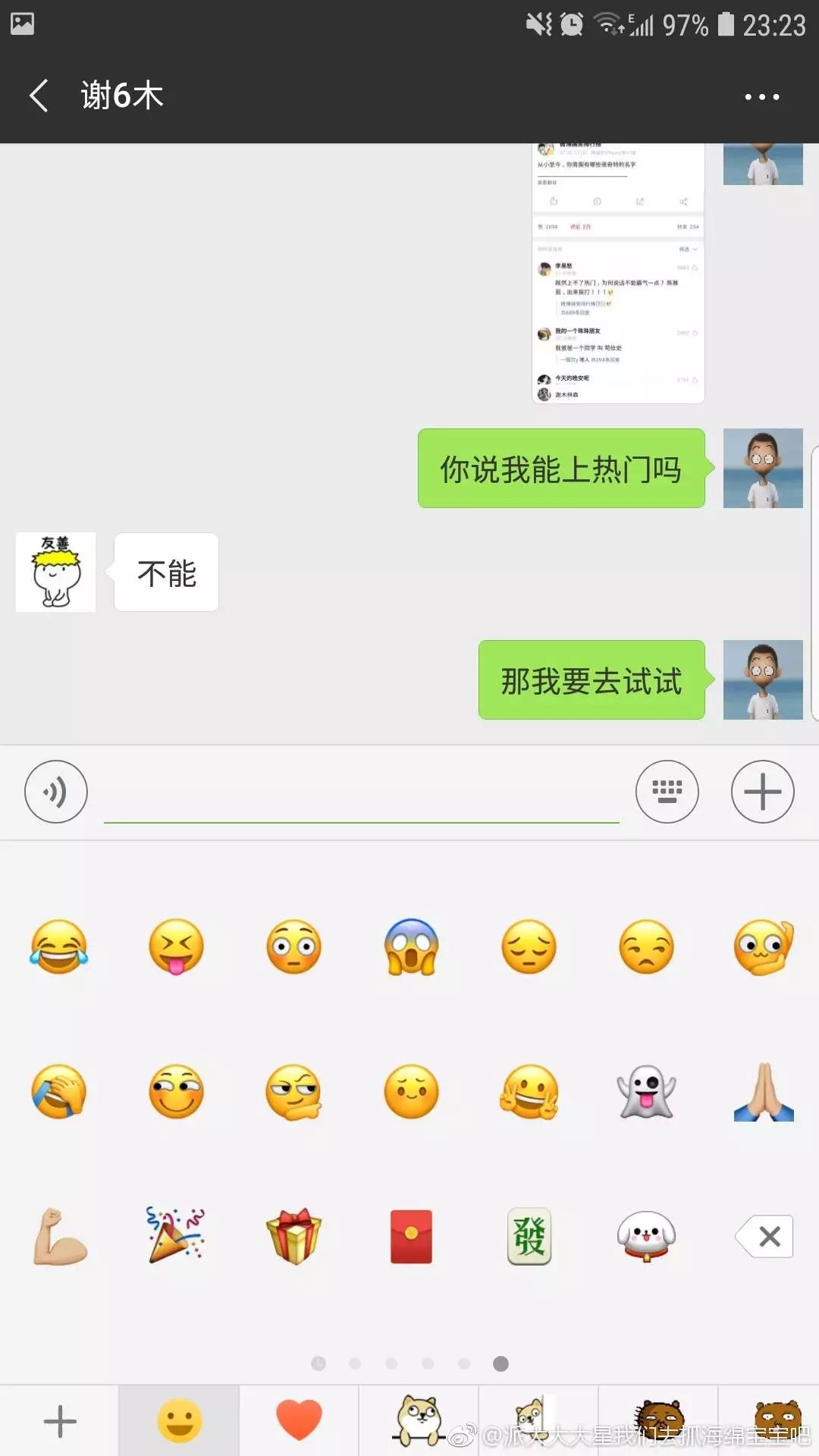The width and height of the screenshot is (819, 1456).
Task: Go back from the 谢6木 chat
Action: pyautogui.click(x=39, y=96)
